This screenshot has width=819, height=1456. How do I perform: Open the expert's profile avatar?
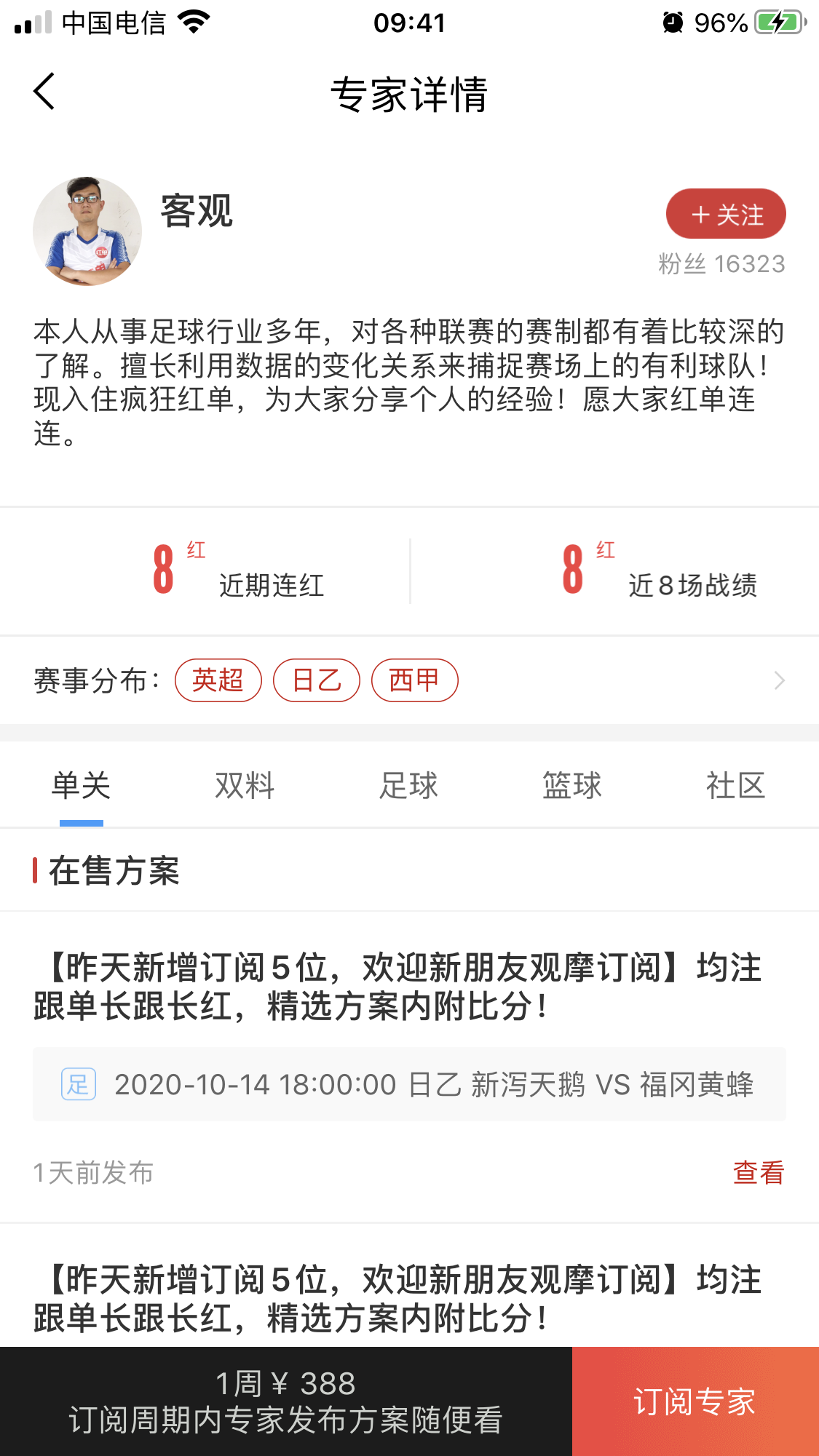[87, 231]
